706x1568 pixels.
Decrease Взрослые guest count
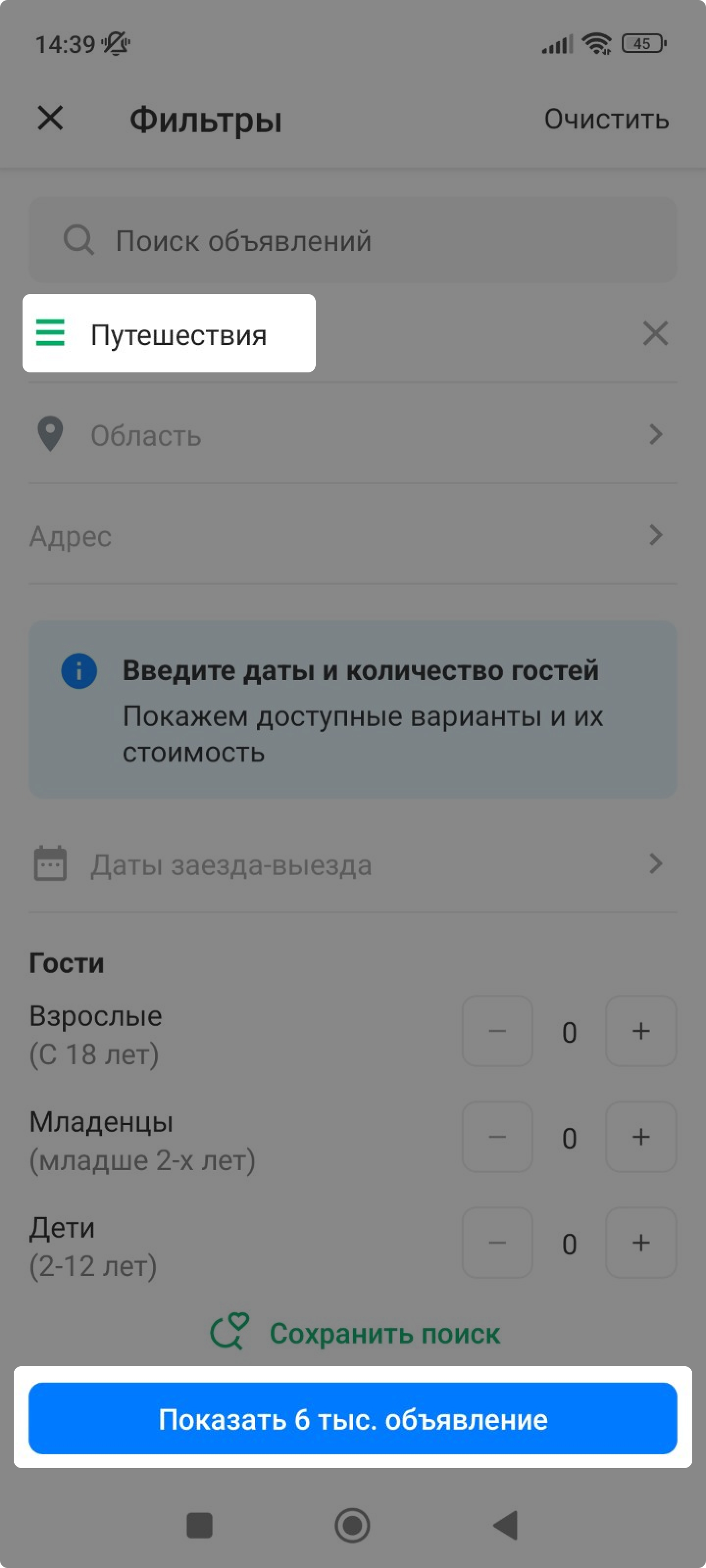(x=497, y=1031)
